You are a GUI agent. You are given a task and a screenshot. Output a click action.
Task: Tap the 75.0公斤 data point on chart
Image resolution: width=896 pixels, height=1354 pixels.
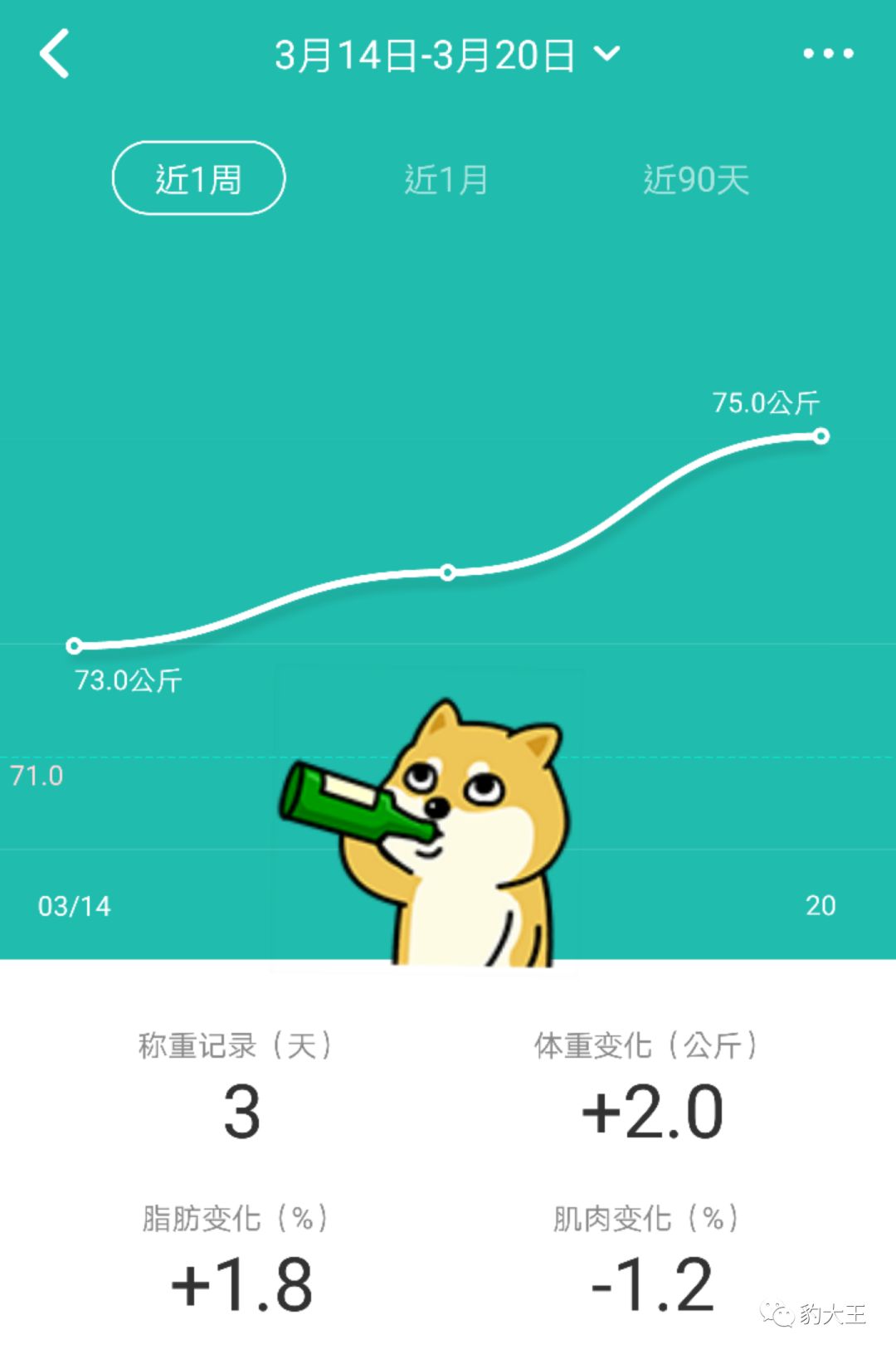tap(821, 436)
